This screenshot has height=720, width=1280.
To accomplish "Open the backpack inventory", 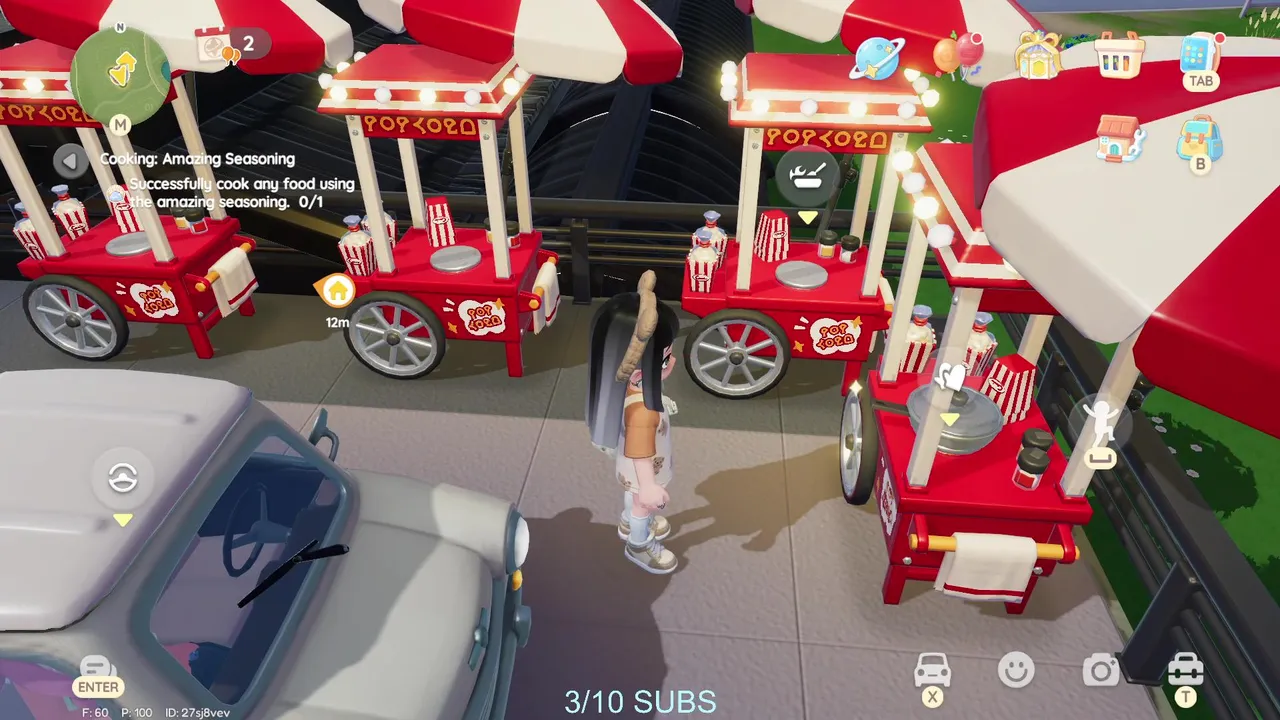I will (1199, 138).
